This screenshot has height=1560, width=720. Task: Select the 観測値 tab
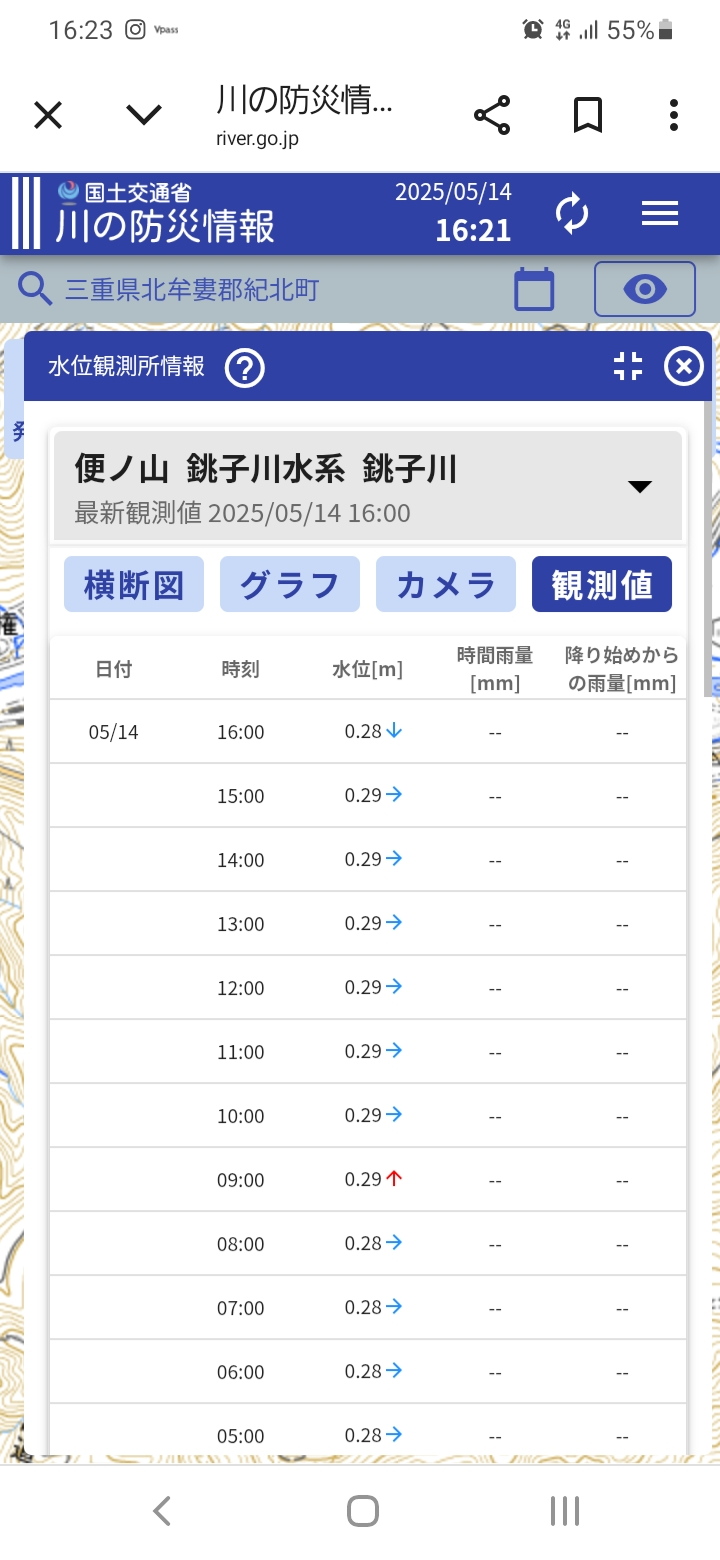(602, 584)
